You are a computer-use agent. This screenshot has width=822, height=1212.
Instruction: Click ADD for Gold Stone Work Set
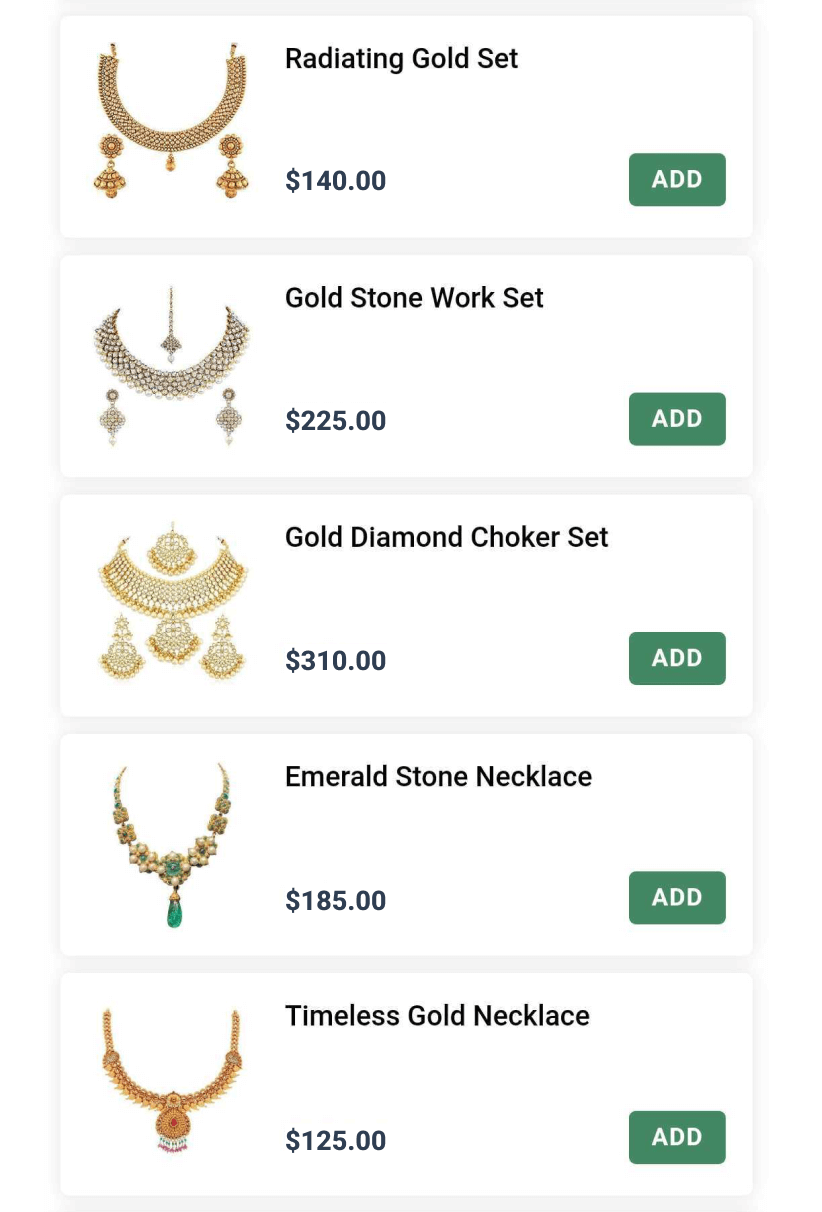click(677, 419)
